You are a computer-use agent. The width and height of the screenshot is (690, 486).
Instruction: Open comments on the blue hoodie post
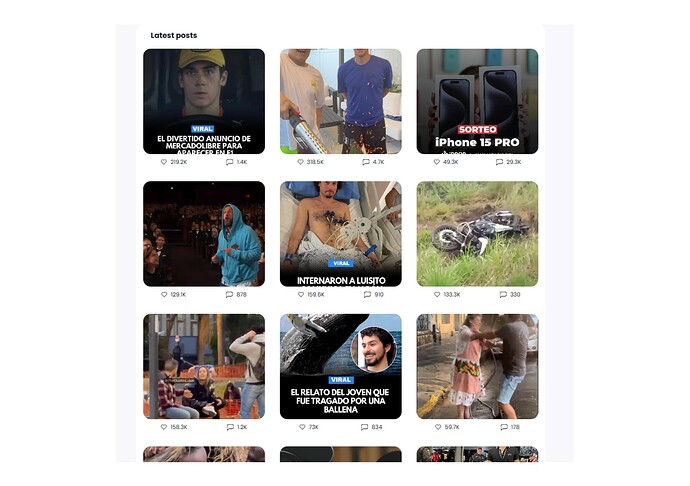[230, 295]
